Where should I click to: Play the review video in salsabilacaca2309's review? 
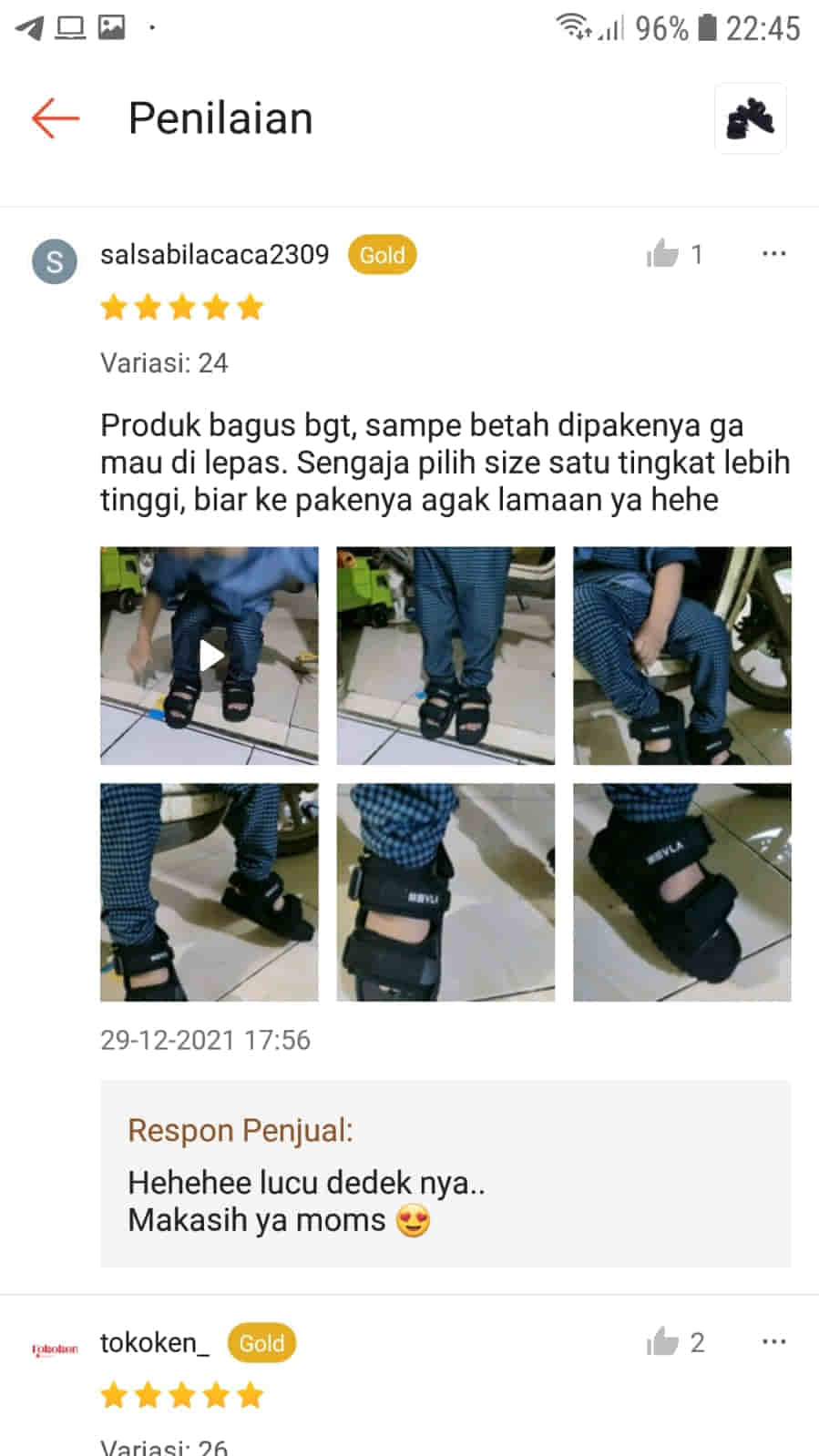210,656
